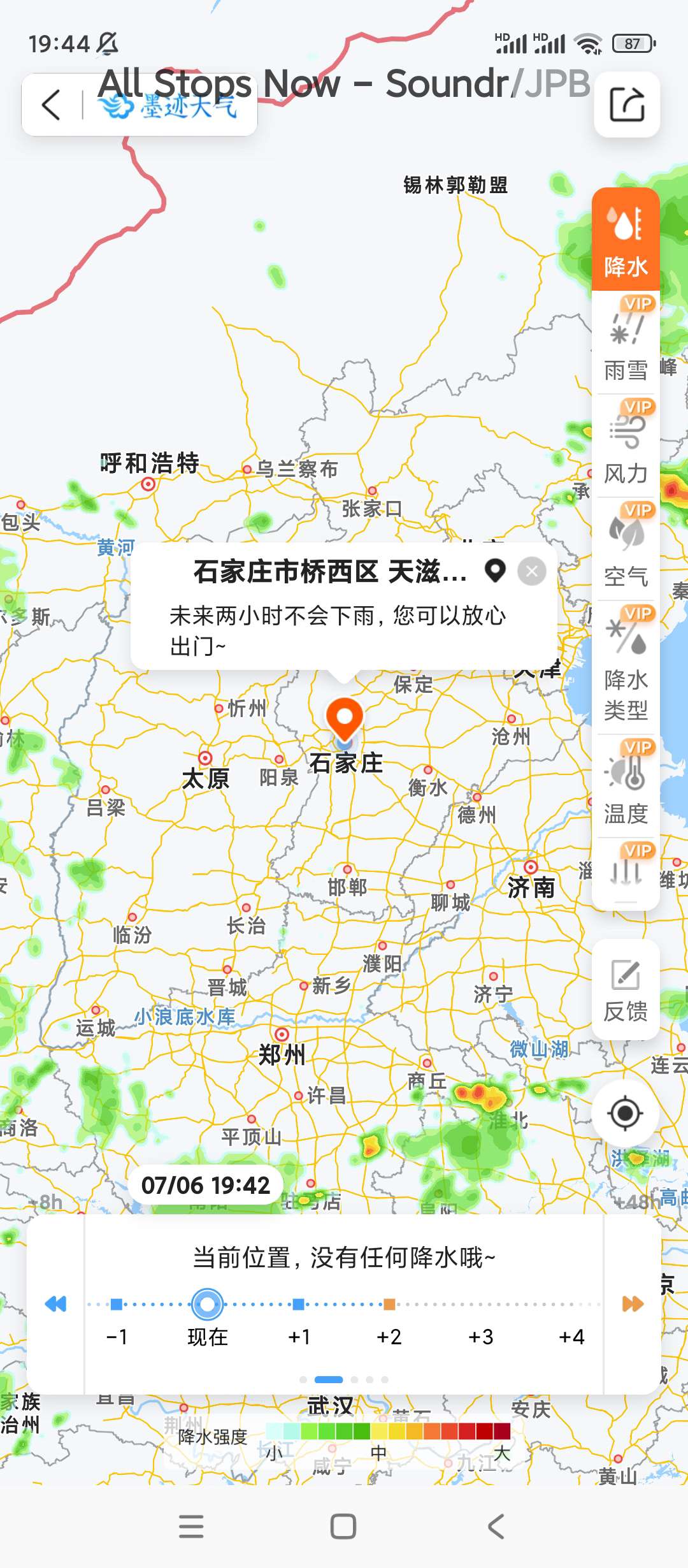
Task: Go back from the weather map
Action: pos(52,105)
